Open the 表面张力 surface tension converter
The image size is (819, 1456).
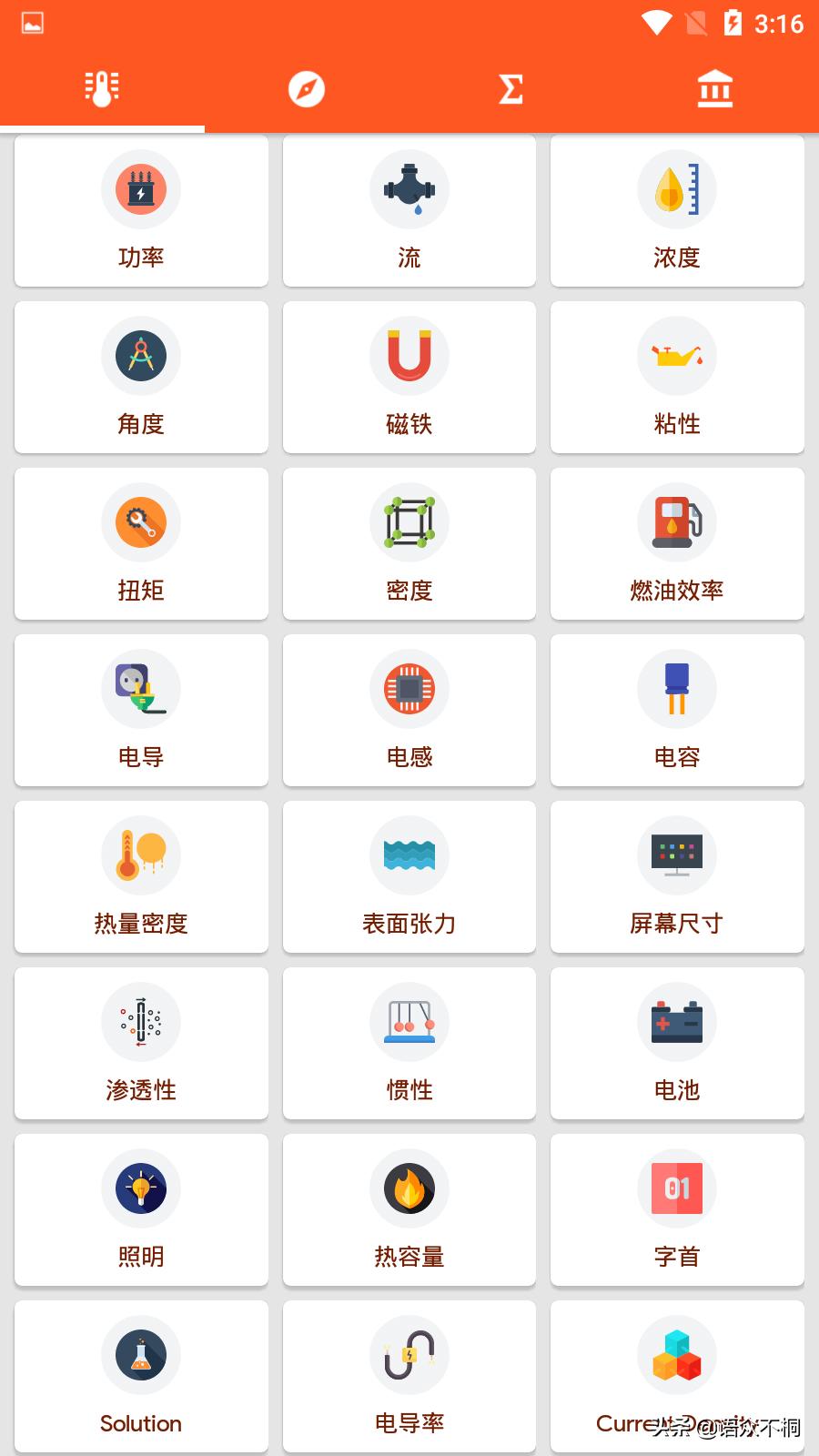[x=409, y=876]
